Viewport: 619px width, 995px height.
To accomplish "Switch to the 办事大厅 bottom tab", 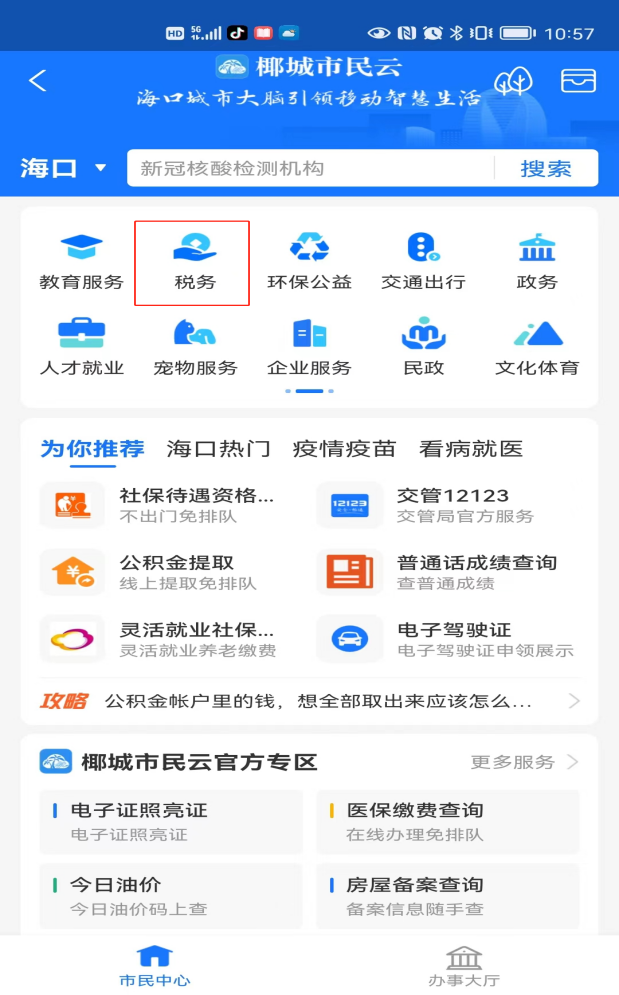I will coord(464,965).
